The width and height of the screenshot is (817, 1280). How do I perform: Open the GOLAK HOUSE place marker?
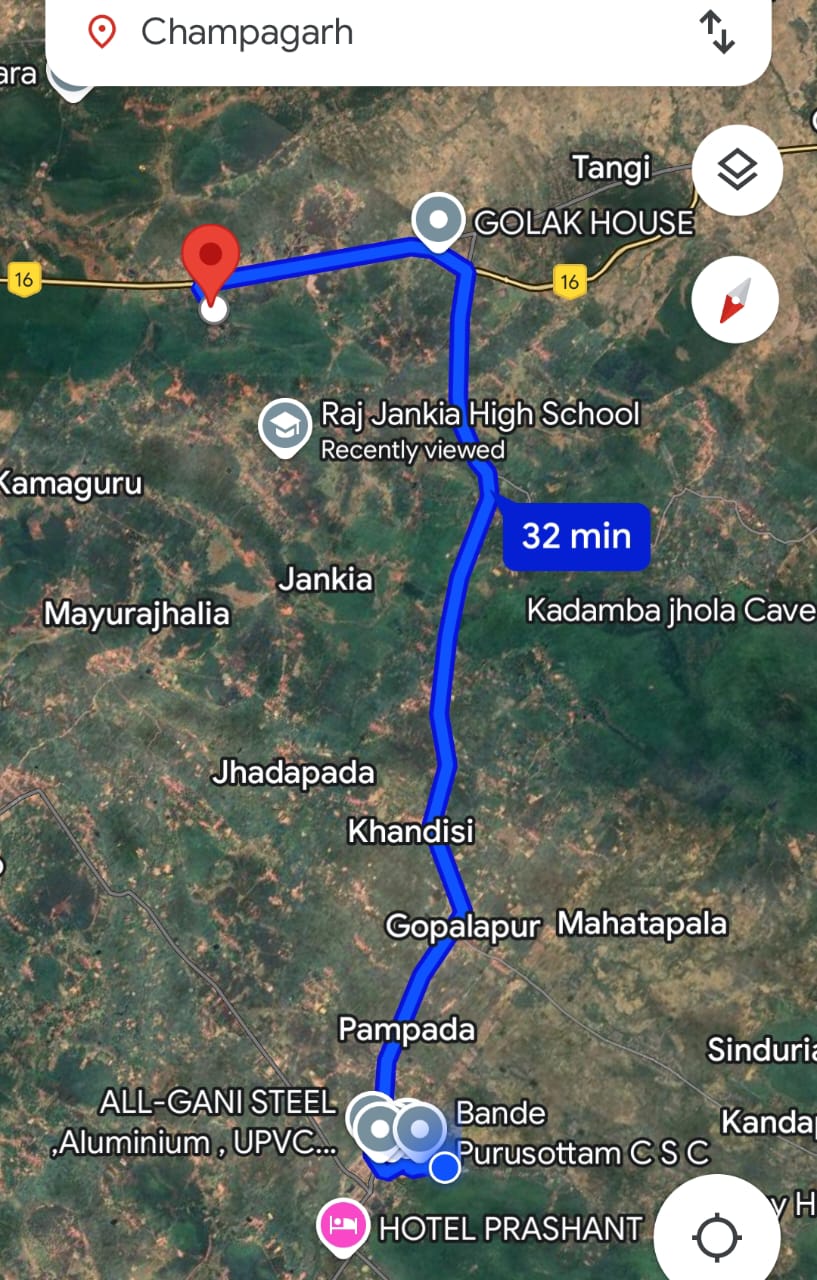click(x=438, y=219)
